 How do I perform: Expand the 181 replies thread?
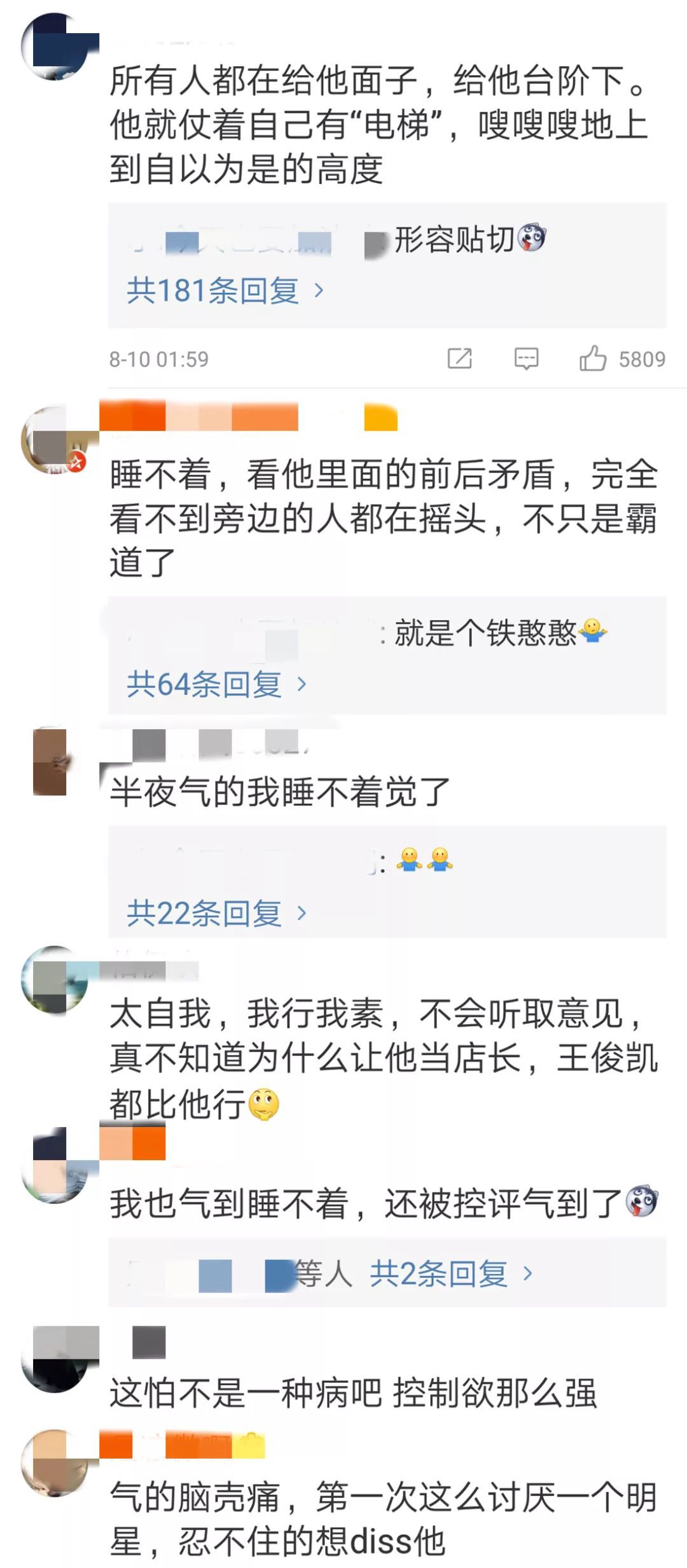[x=225, y=291]
